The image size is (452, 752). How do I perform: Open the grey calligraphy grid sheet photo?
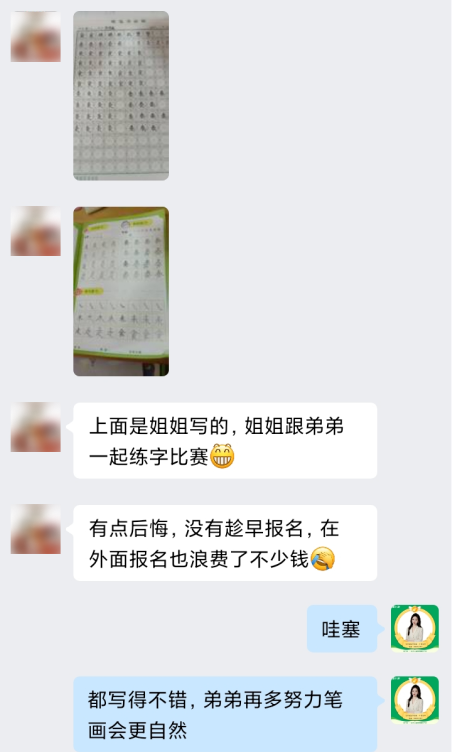121,96
